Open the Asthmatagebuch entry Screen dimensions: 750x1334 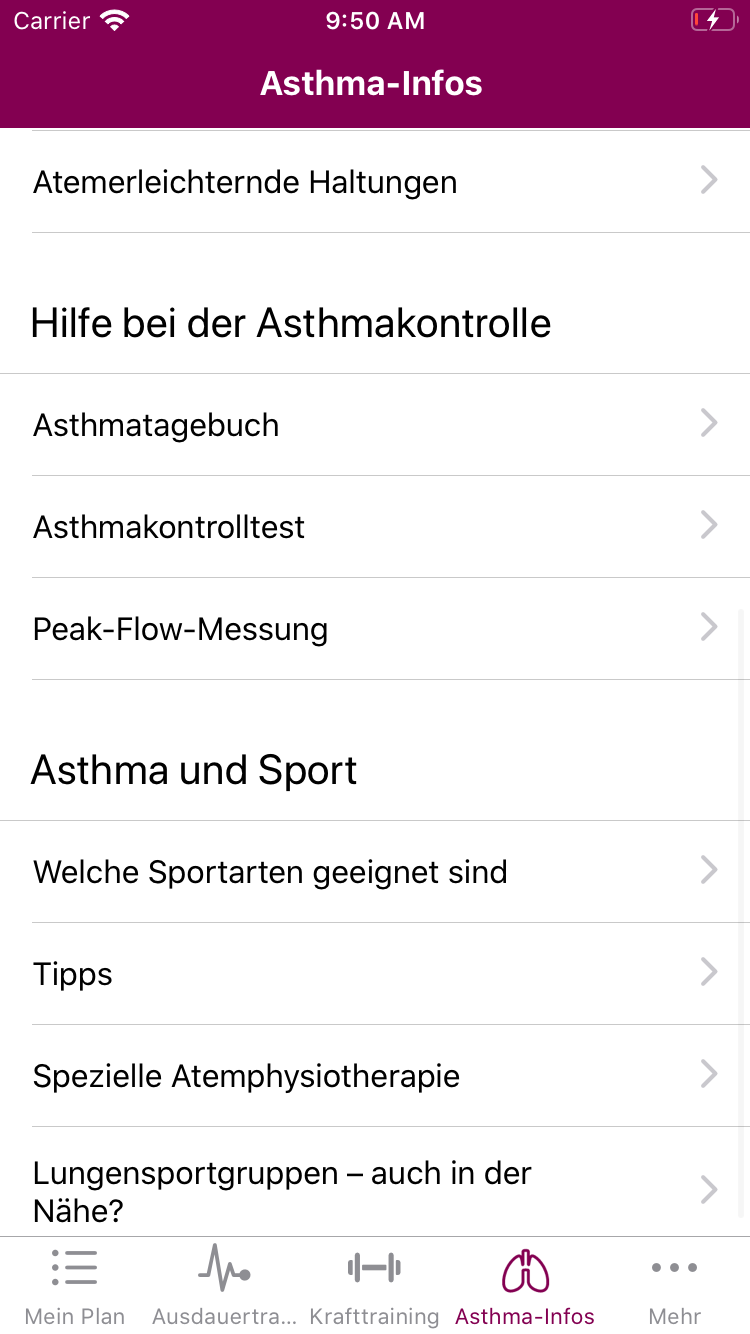click(x=375, y=425)
